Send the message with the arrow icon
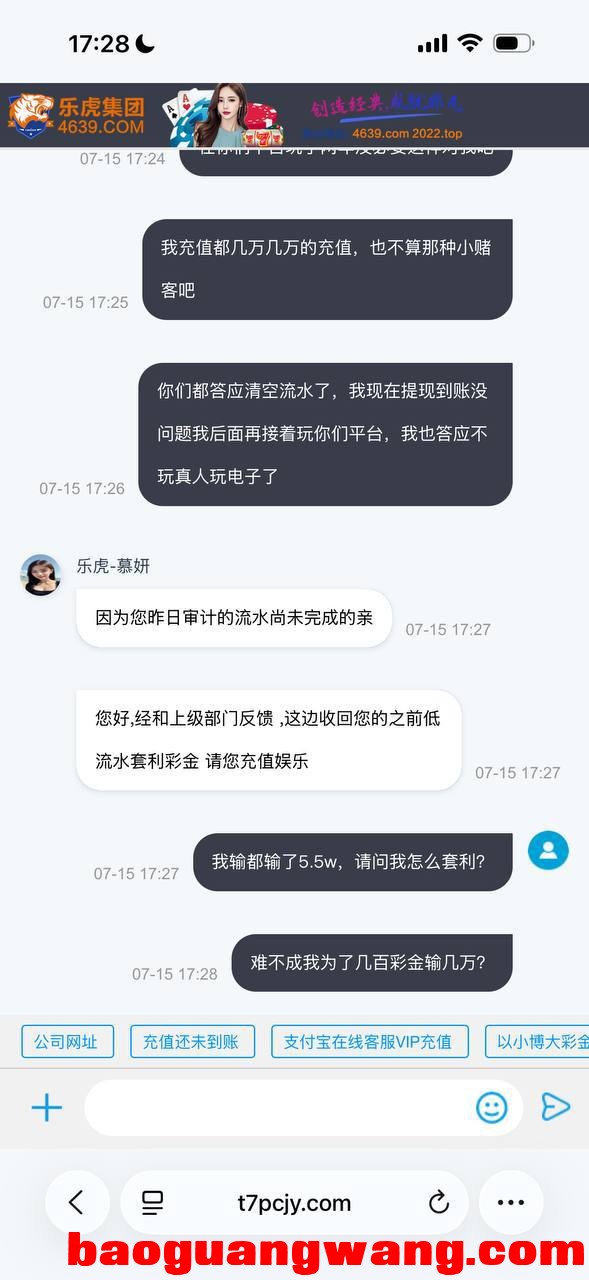 pyautogui.click(x=555, y=1106)
